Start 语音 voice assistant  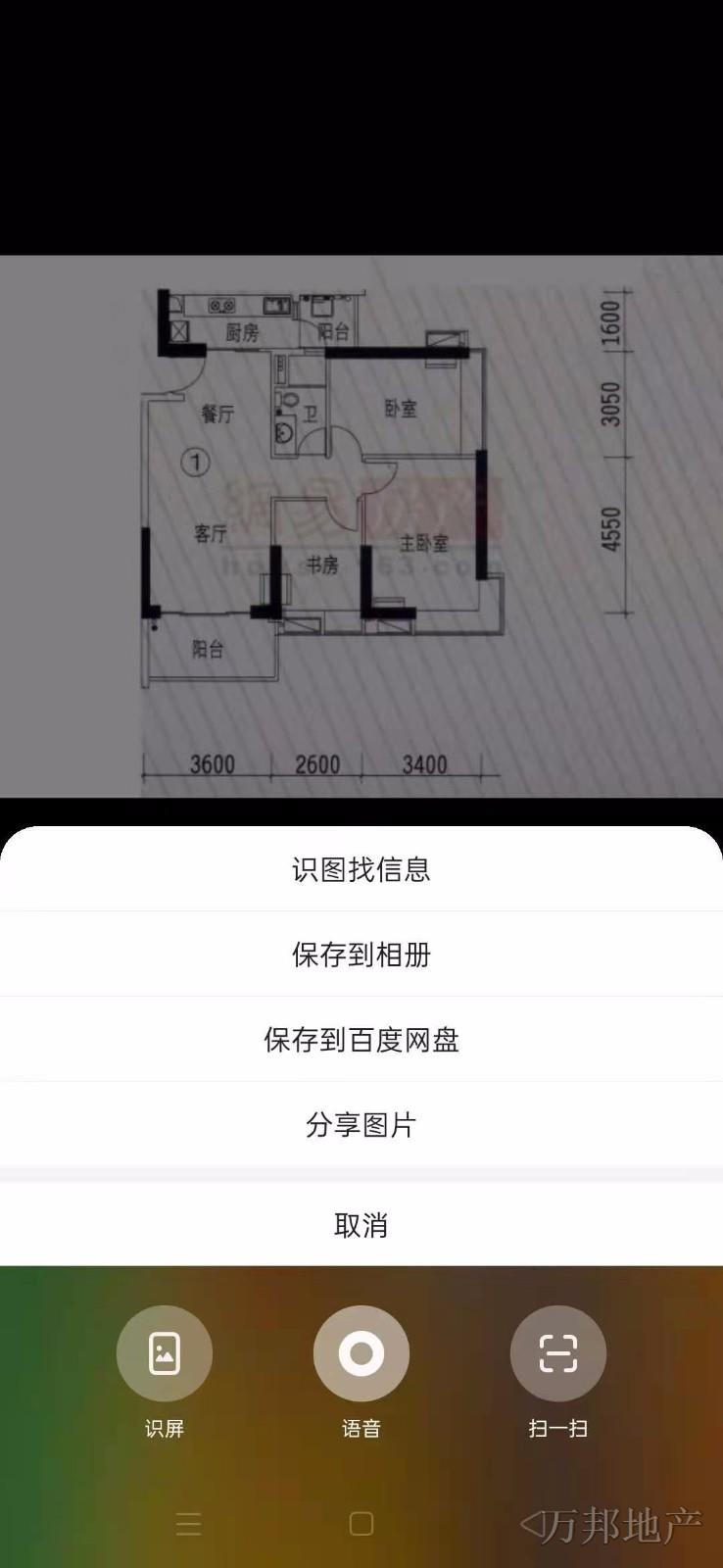coord(361,1353)
